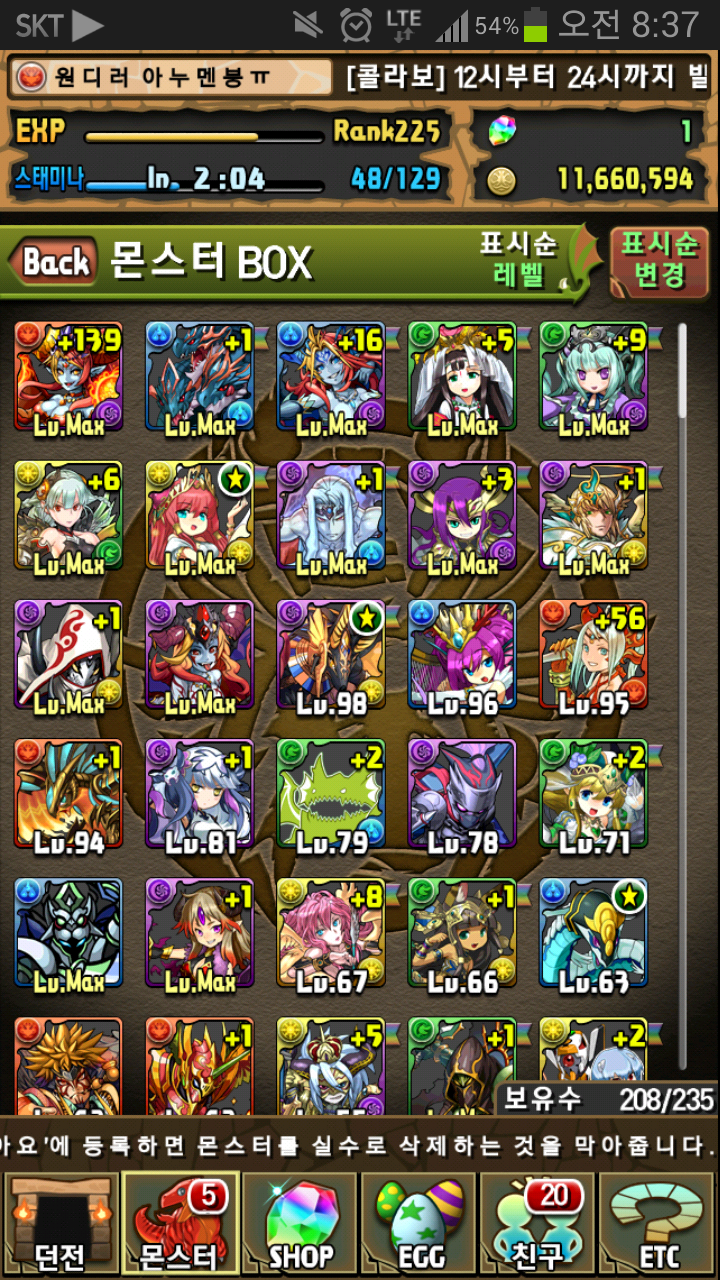Screen dimensions: 720x1280
Task: Open the Lv.81 monster card
Action: tap(200, 794)
